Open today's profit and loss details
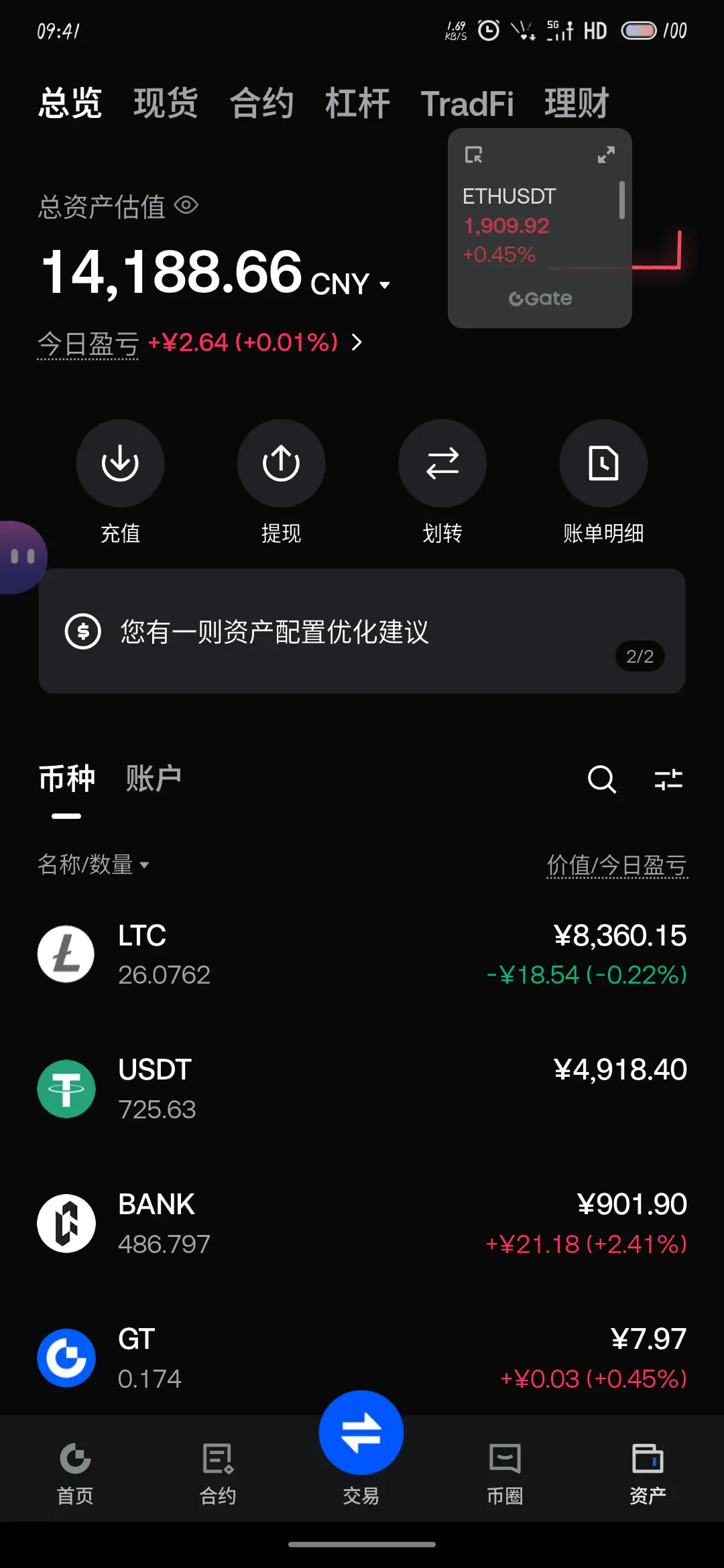724x1568 pixels. 200,342
